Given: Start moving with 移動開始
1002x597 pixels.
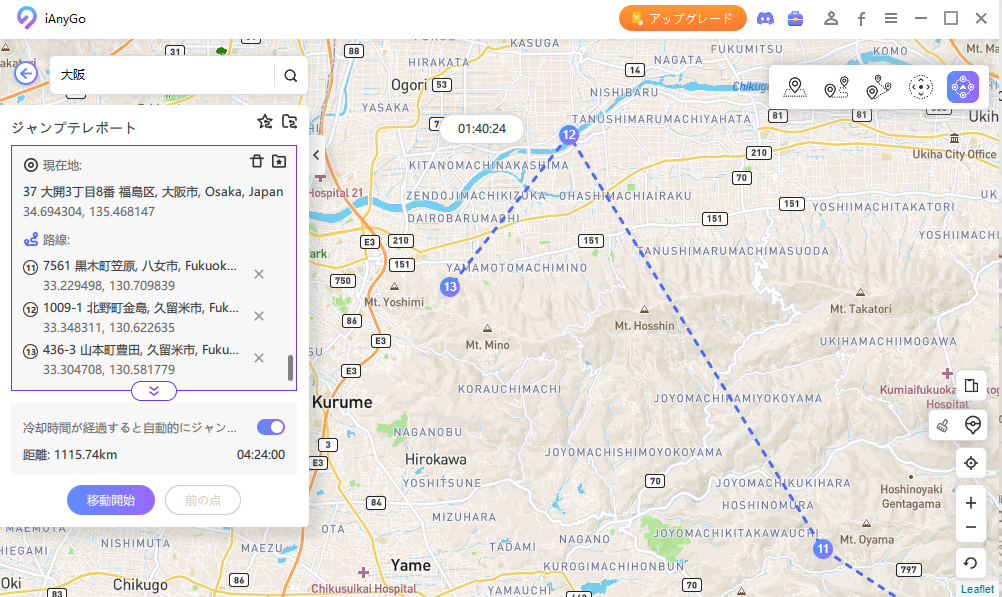Looking at the screenshot, I should click(x=111, y=500).
